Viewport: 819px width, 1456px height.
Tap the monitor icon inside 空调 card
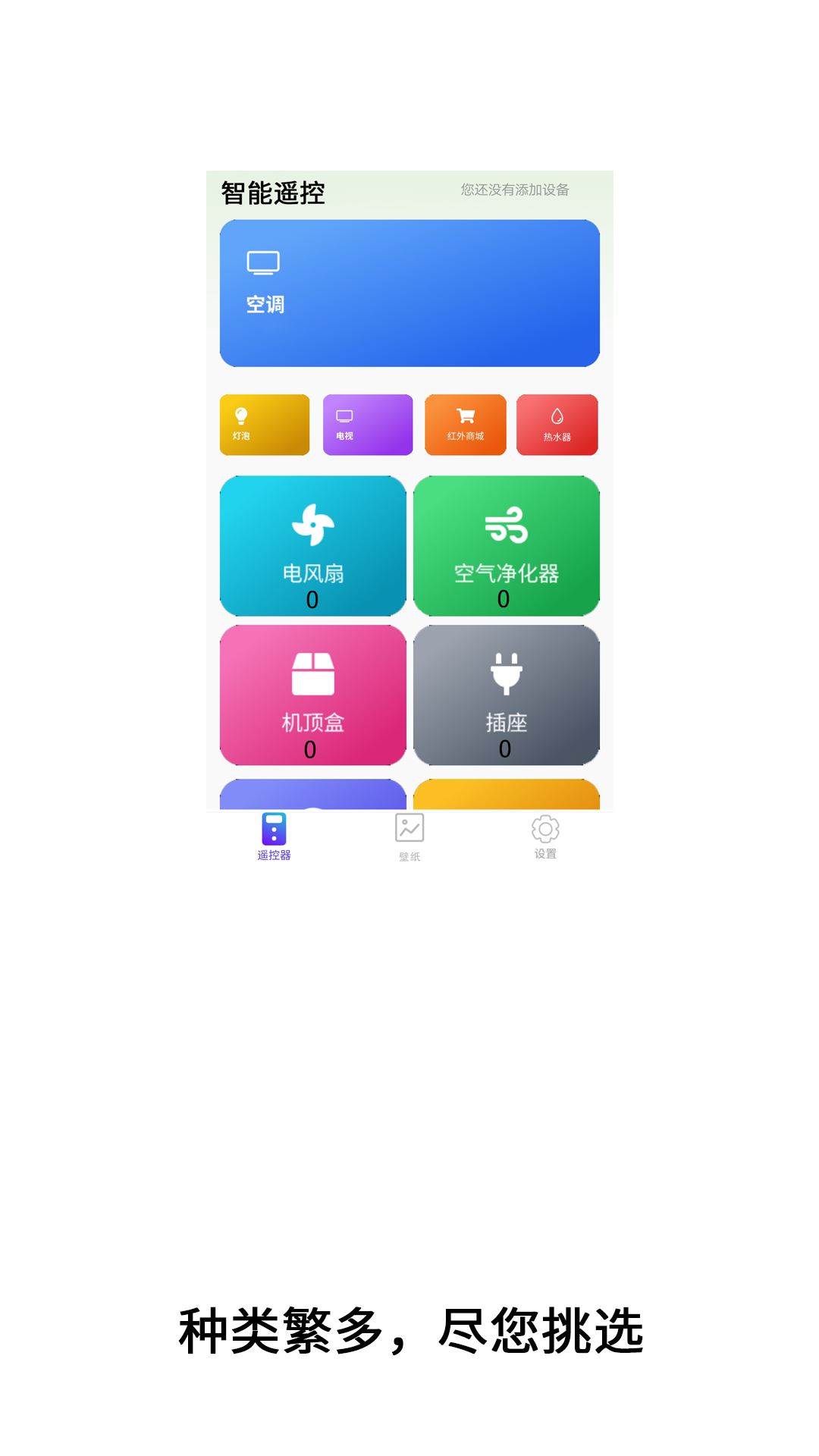tap(263, 262)
